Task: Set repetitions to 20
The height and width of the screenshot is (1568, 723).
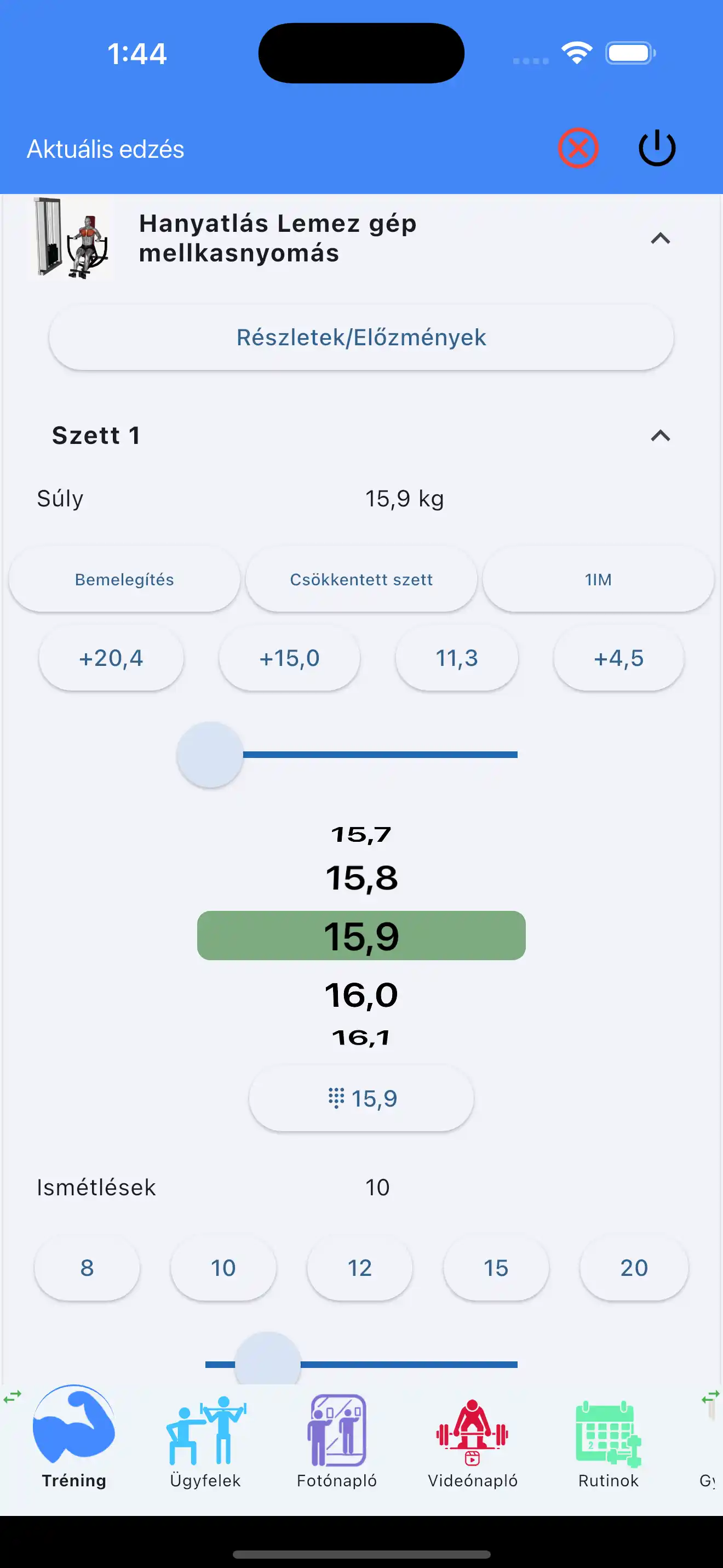Action: coord(634,1268)
